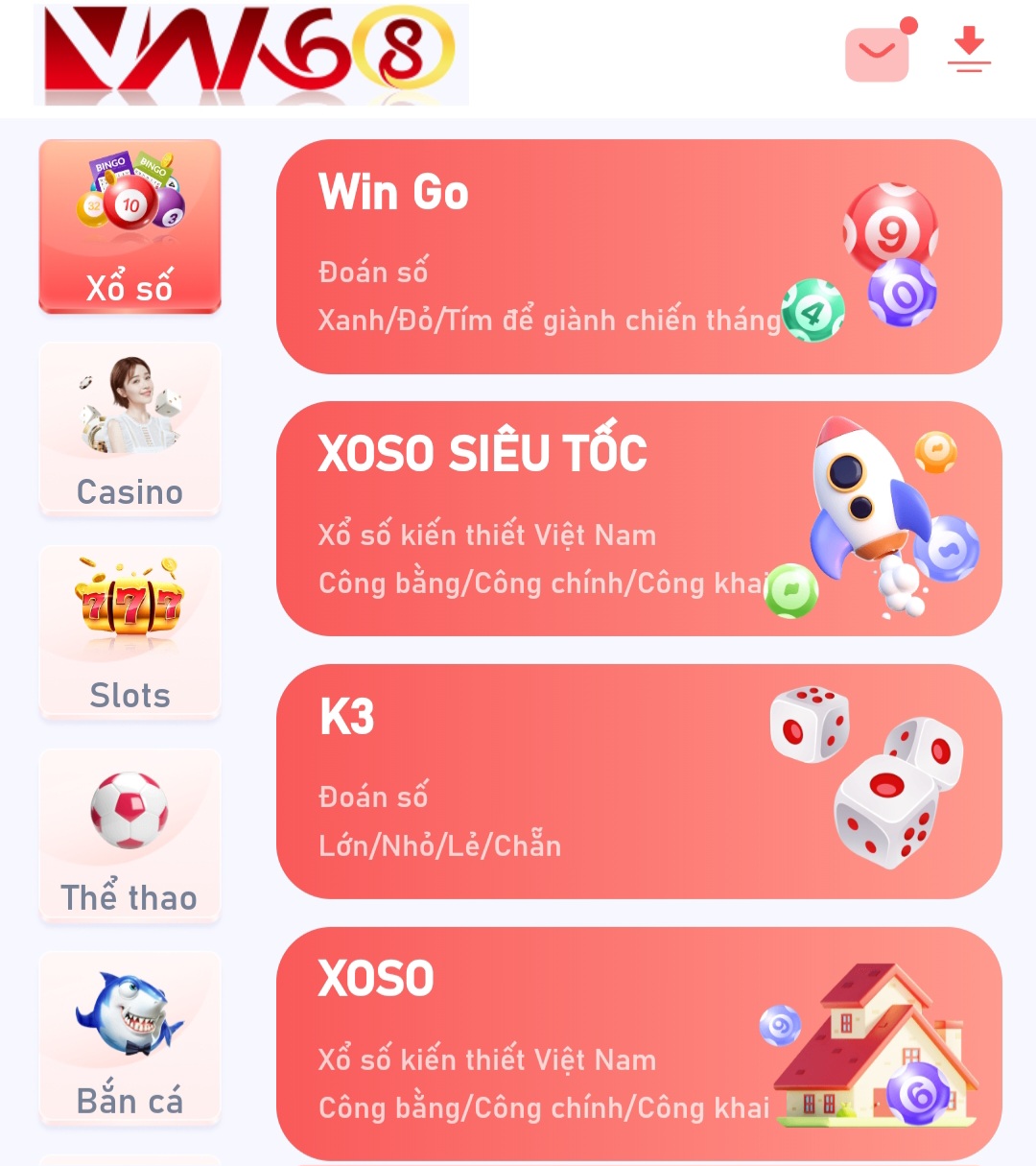
Task: Open the K3 dice game card
Action: pos(638,781)
